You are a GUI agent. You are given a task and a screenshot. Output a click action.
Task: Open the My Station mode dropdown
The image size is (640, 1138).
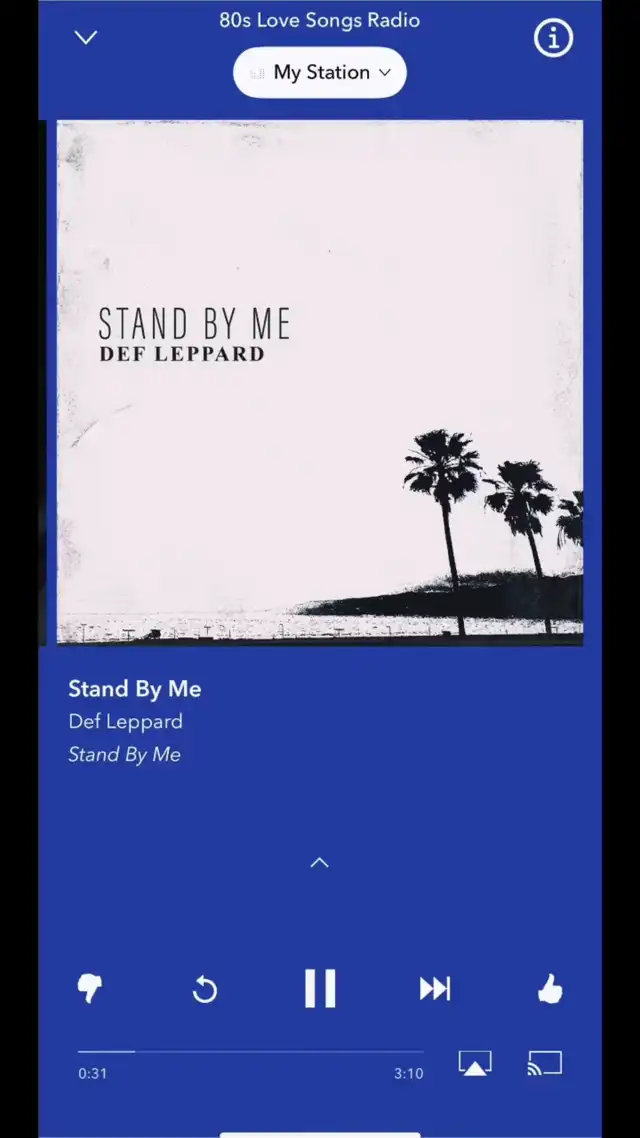click(320, 73)
